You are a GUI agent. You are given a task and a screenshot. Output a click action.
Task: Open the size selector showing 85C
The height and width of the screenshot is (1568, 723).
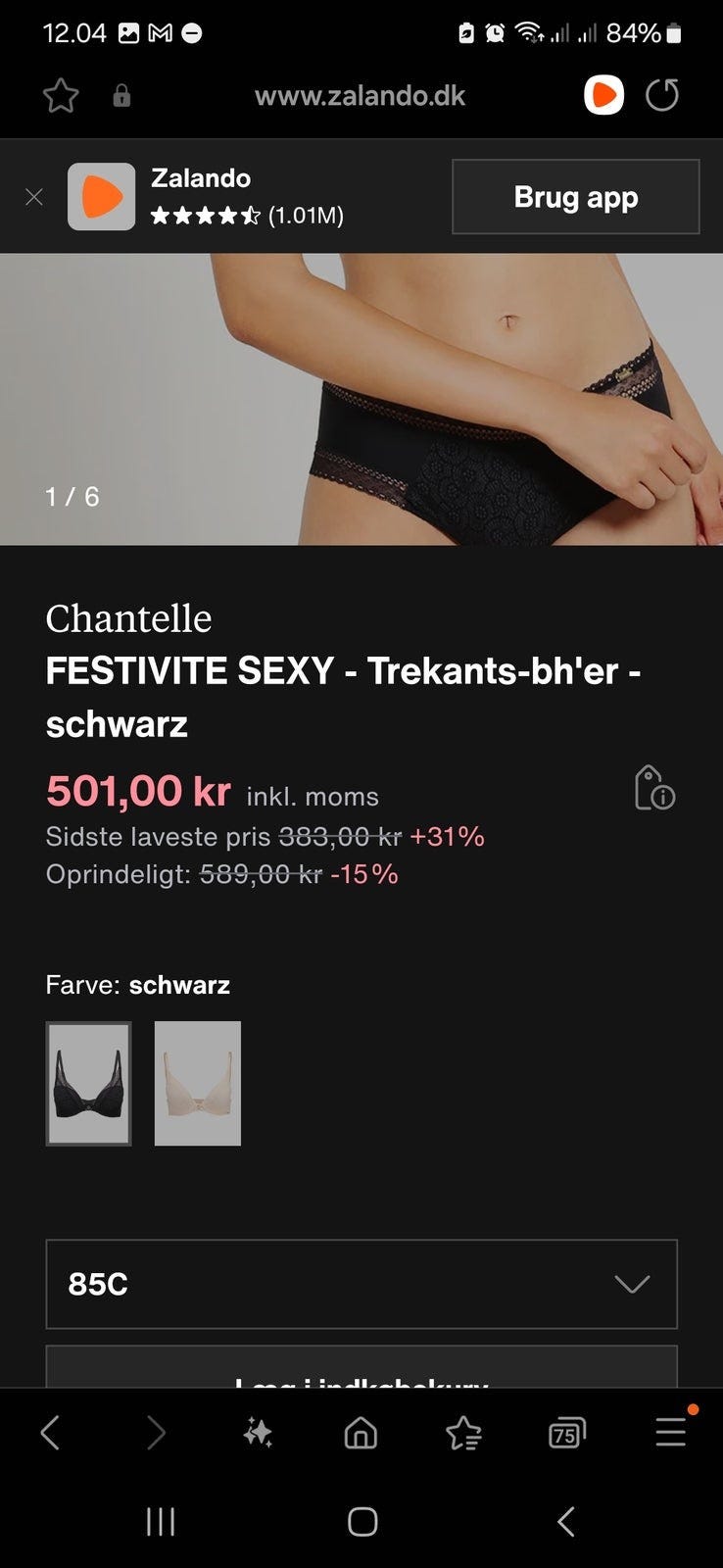361,1284
